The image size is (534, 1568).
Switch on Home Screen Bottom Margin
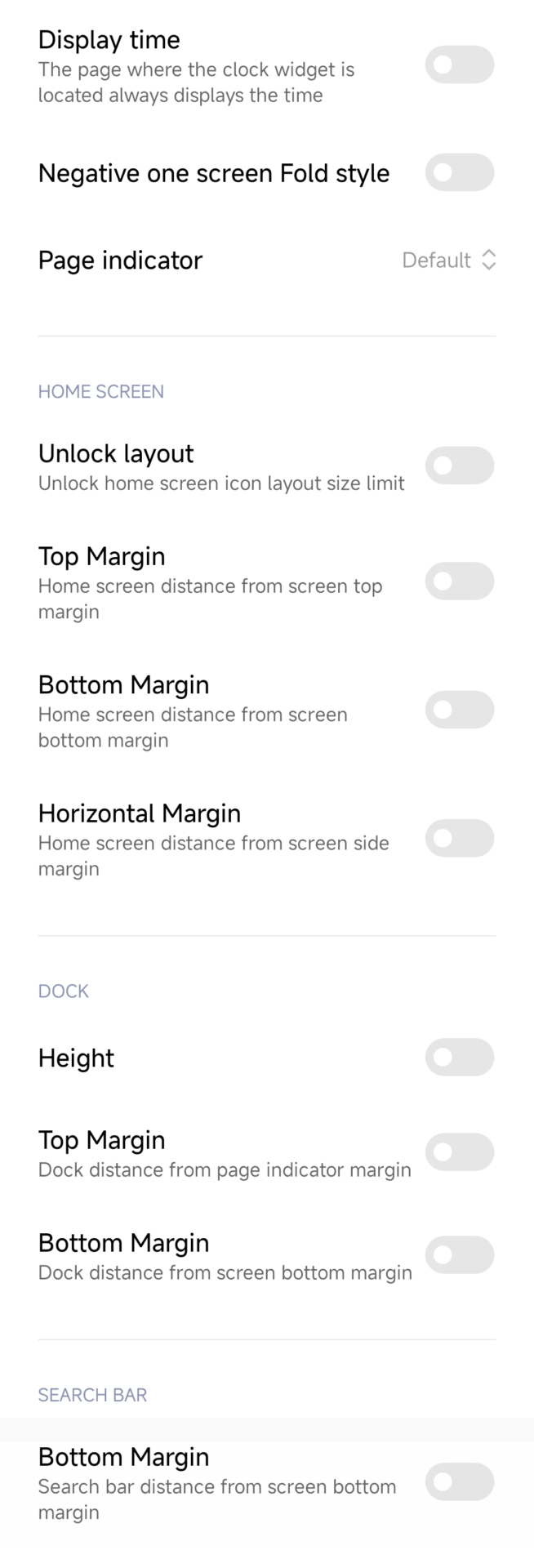[x=459, y=710]
